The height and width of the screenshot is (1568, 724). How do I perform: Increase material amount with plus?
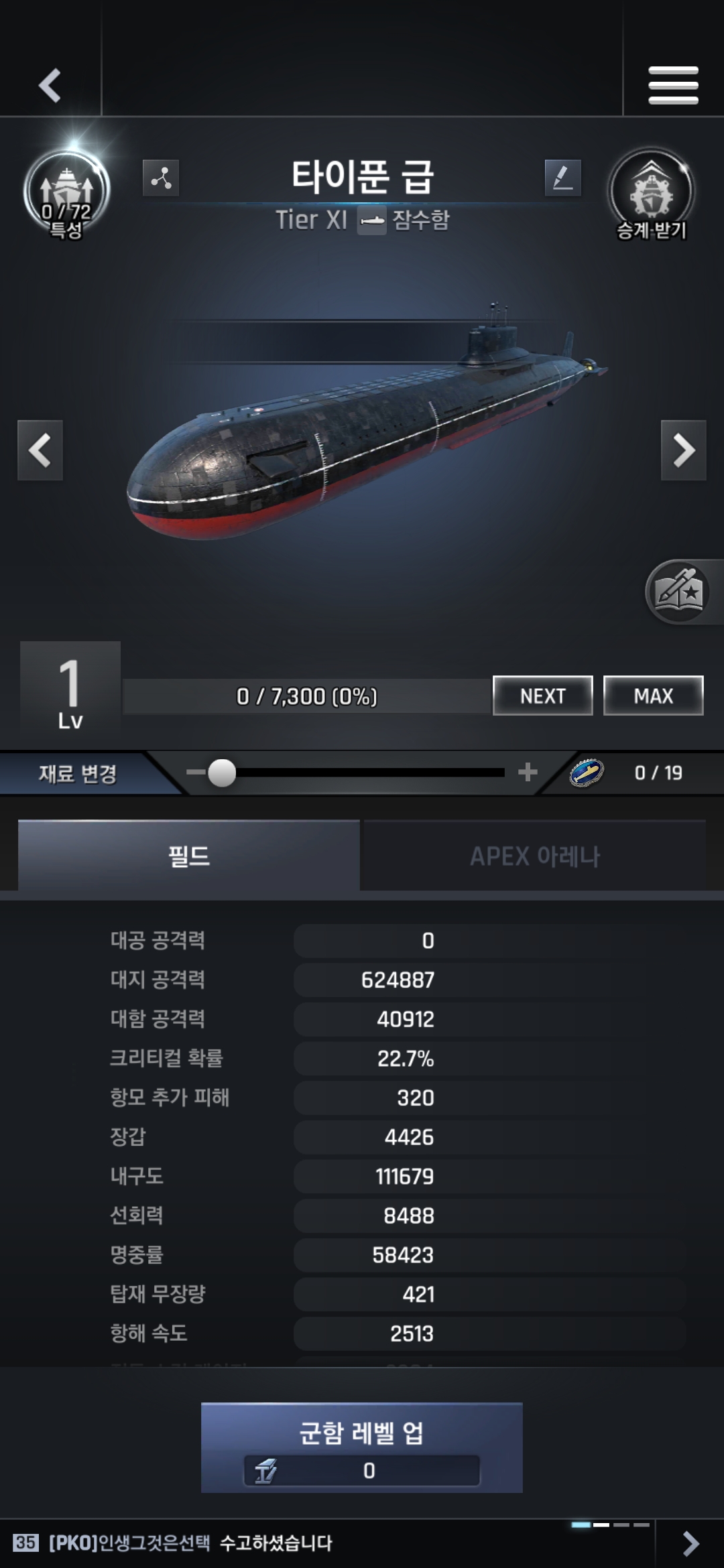click(528, 772)
